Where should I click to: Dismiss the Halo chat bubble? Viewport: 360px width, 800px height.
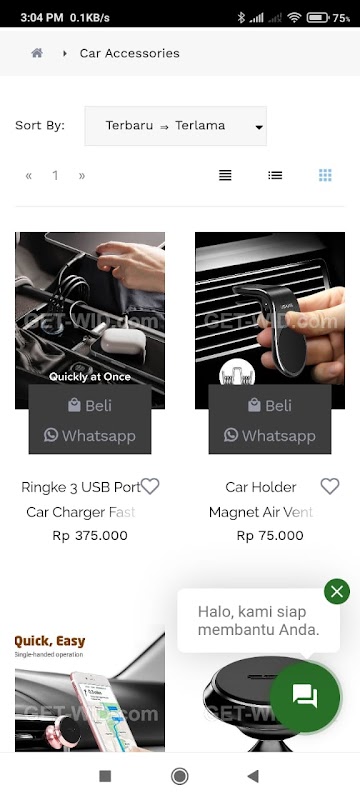[x=337, y=591]
